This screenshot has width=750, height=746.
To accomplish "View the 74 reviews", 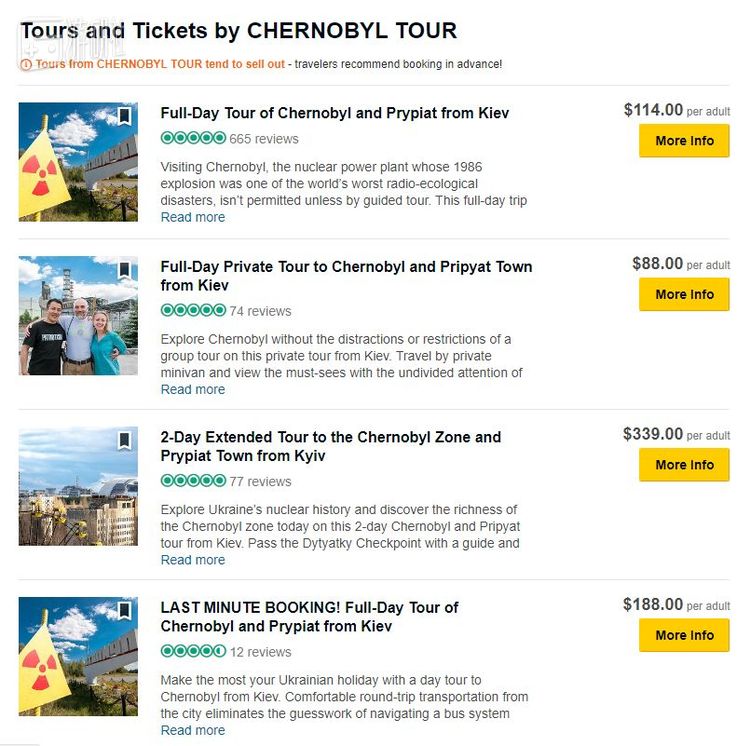I will 260,311.
